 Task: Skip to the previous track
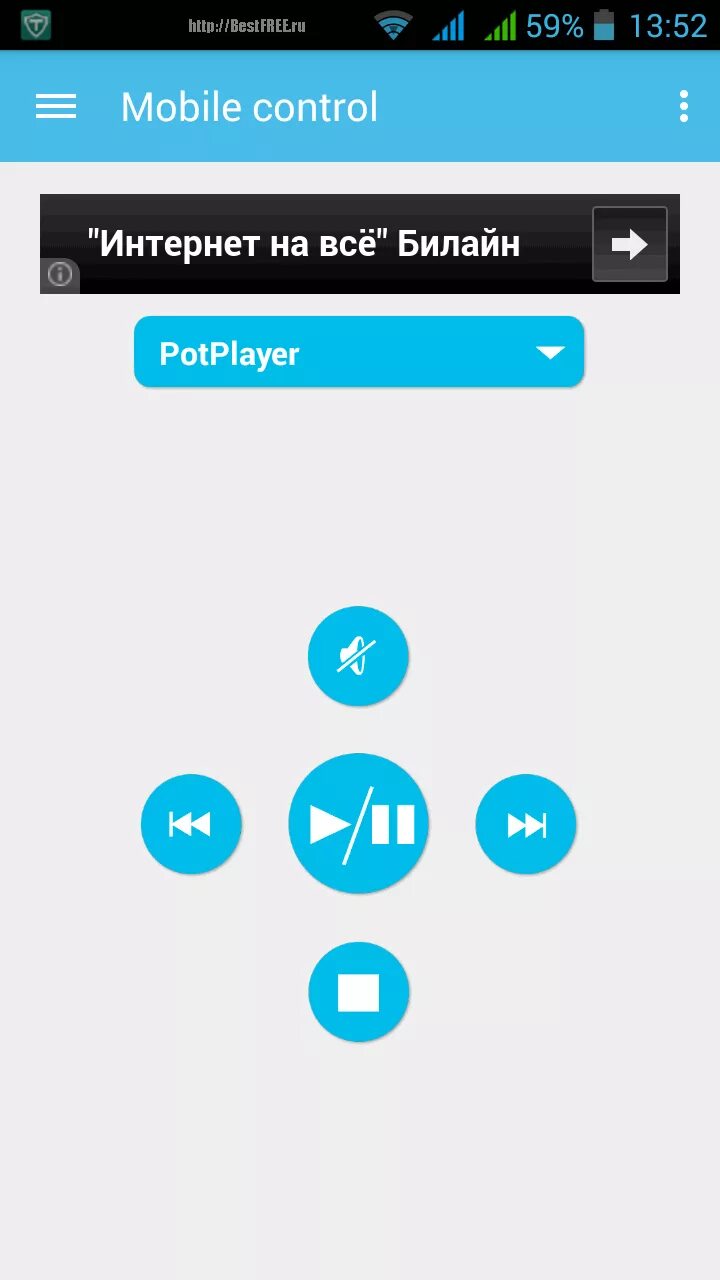pos(191,825)
